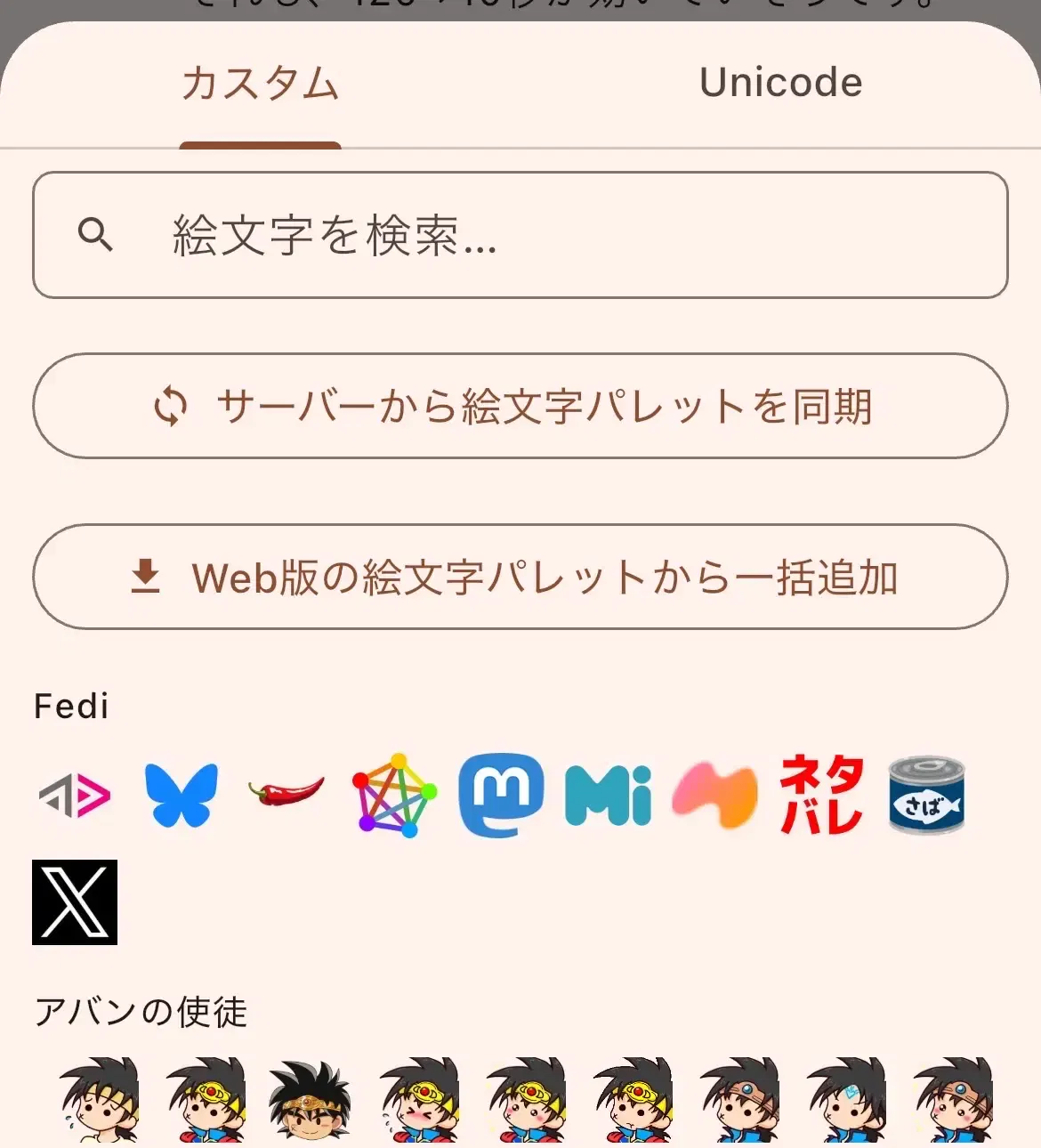Select the カスタム tab
Screen dimensions: 1041x1148
(260, 84)
